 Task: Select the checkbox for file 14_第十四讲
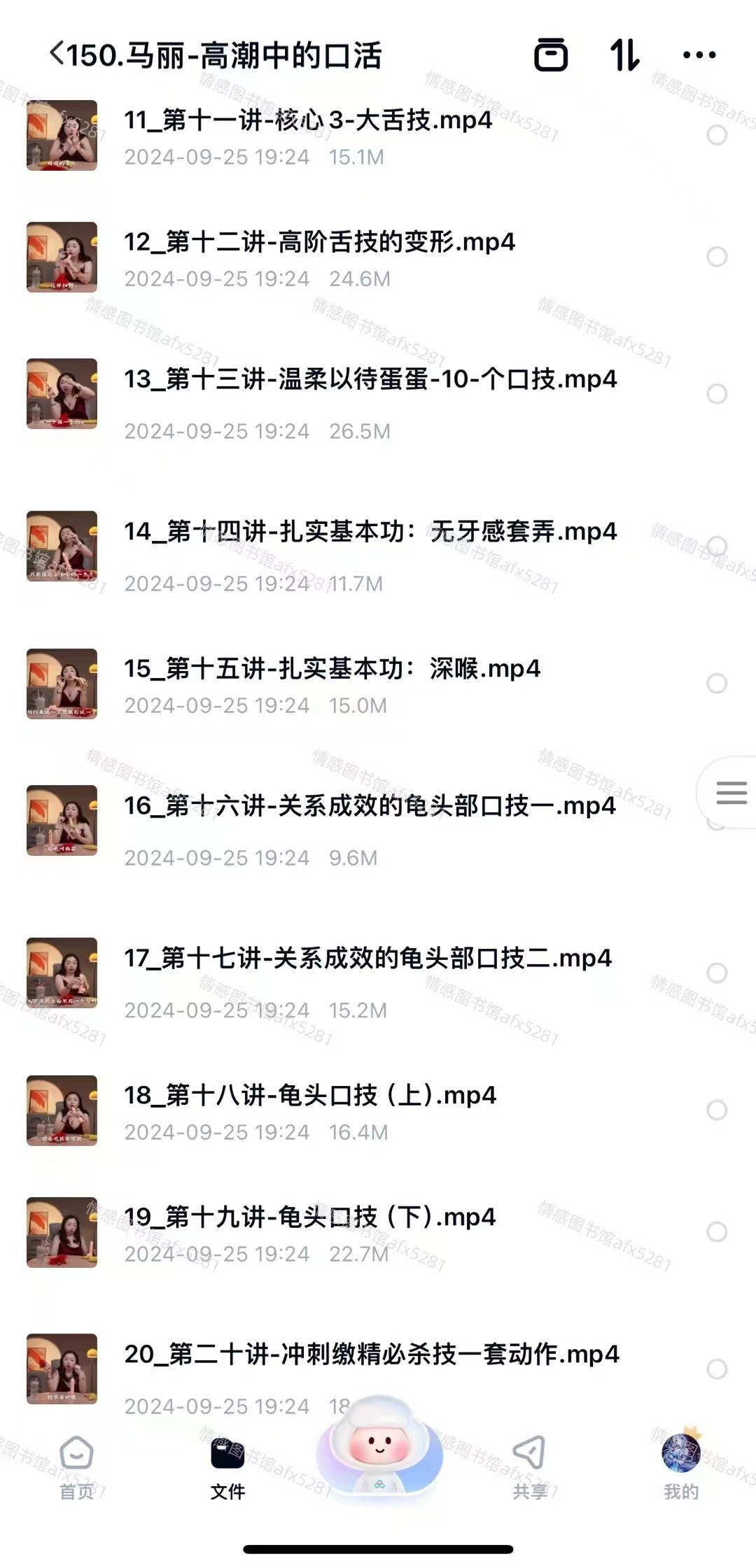pyautogui.click(x=716, y=546)
